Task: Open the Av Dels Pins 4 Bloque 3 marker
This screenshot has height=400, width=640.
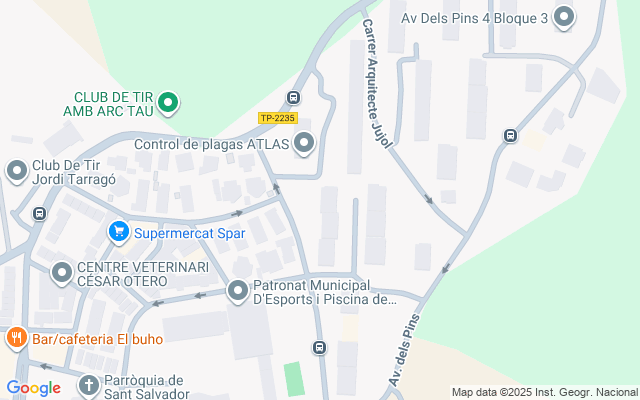Action: (x=565, y=17)
